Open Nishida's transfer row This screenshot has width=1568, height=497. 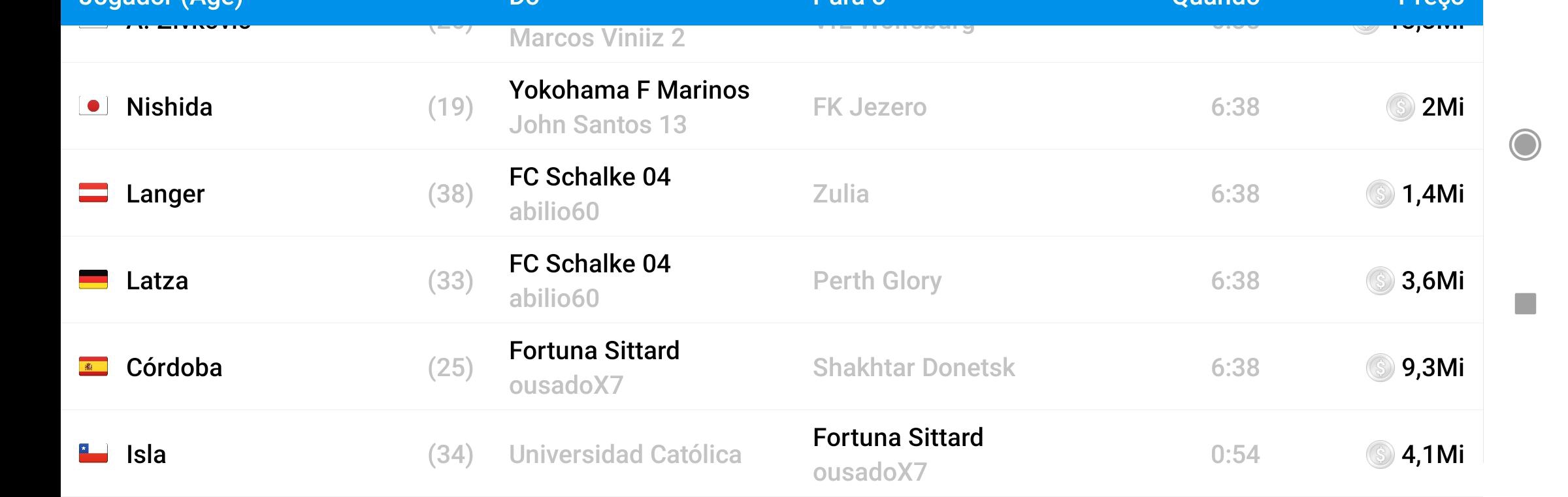pyautogui.click(x=771, y=106)
